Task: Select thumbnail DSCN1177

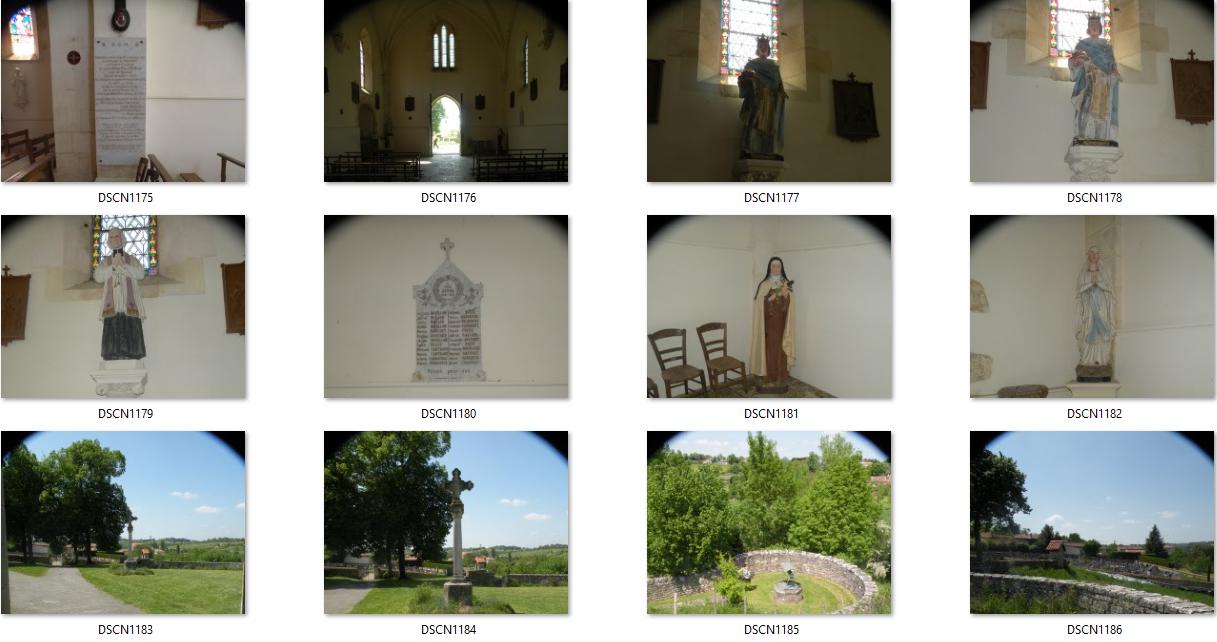Action: tap(769, 91)
